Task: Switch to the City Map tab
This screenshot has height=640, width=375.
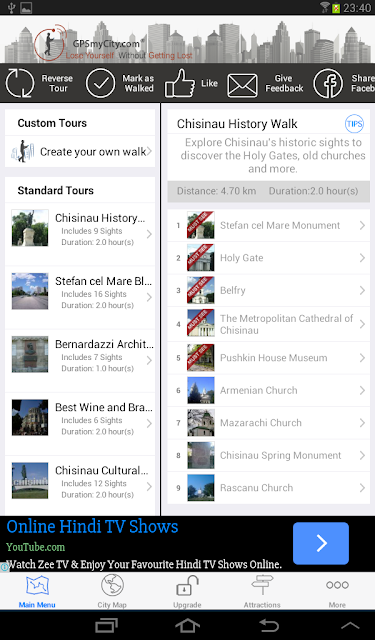Action: click(112, 591)
